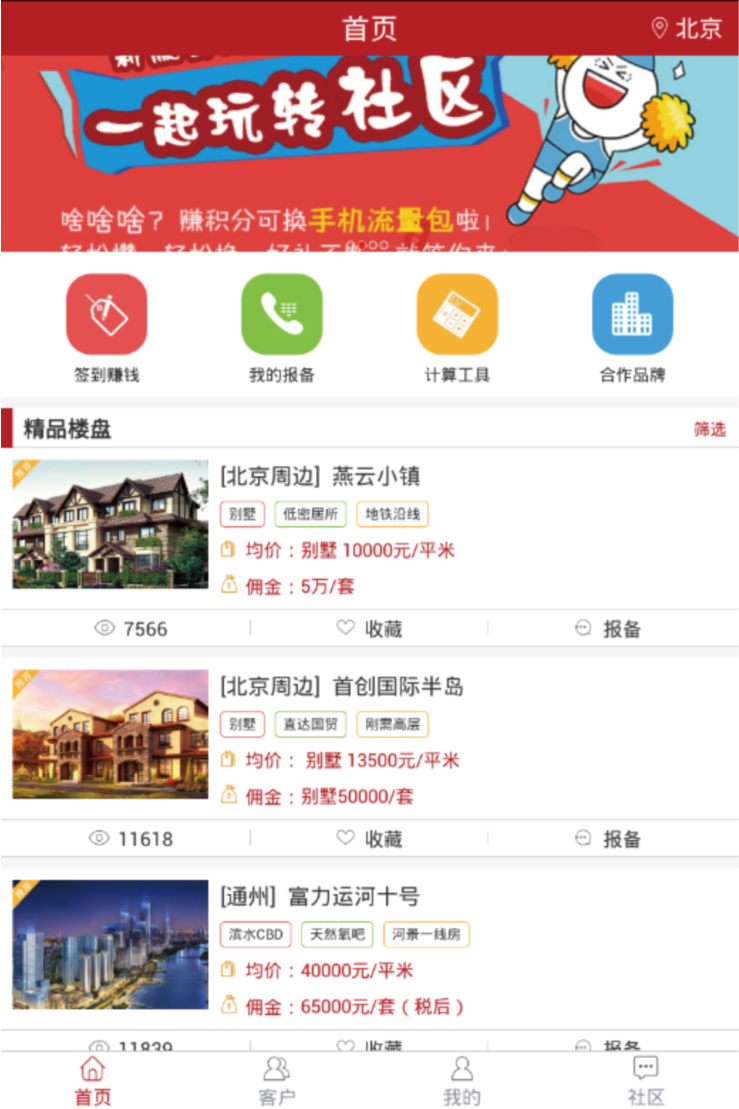The height and width of the screenshot is (1109, 739).
Task: Tap 报备 for 首创国际半岛
Action: pos(608,839)
